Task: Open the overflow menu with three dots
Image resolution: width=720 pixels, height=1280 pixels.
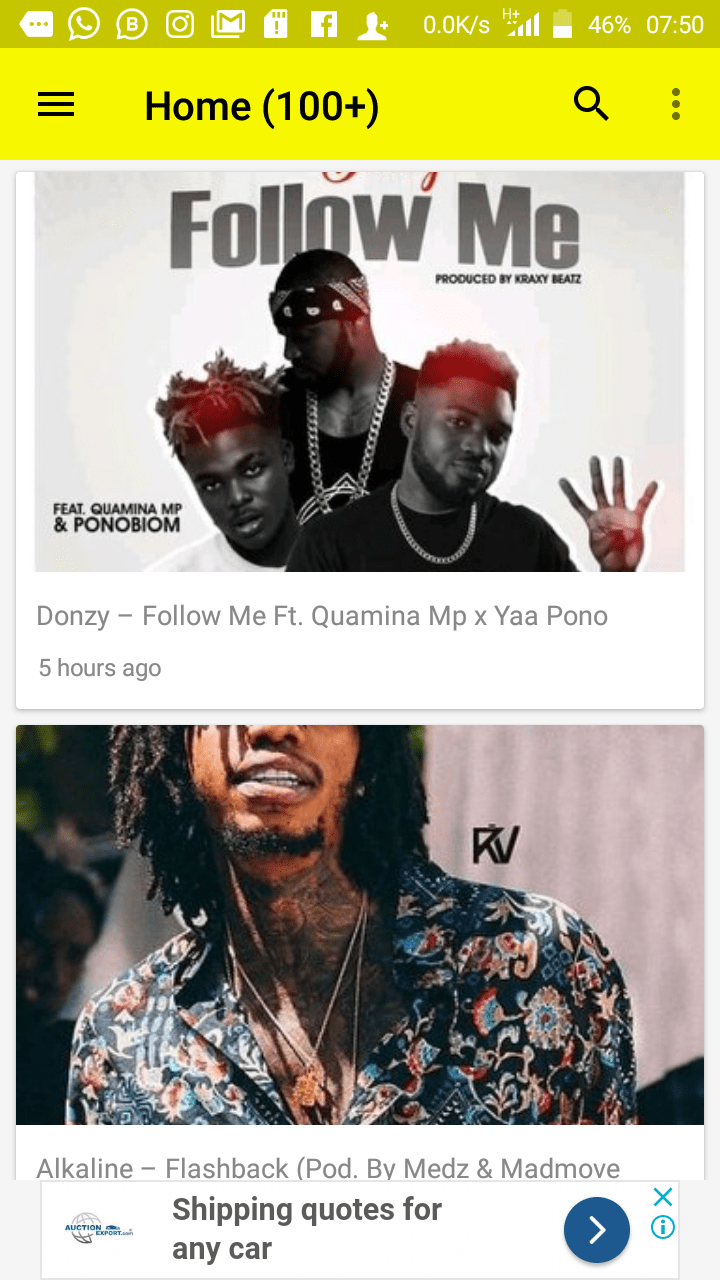Action: point(675,103)
